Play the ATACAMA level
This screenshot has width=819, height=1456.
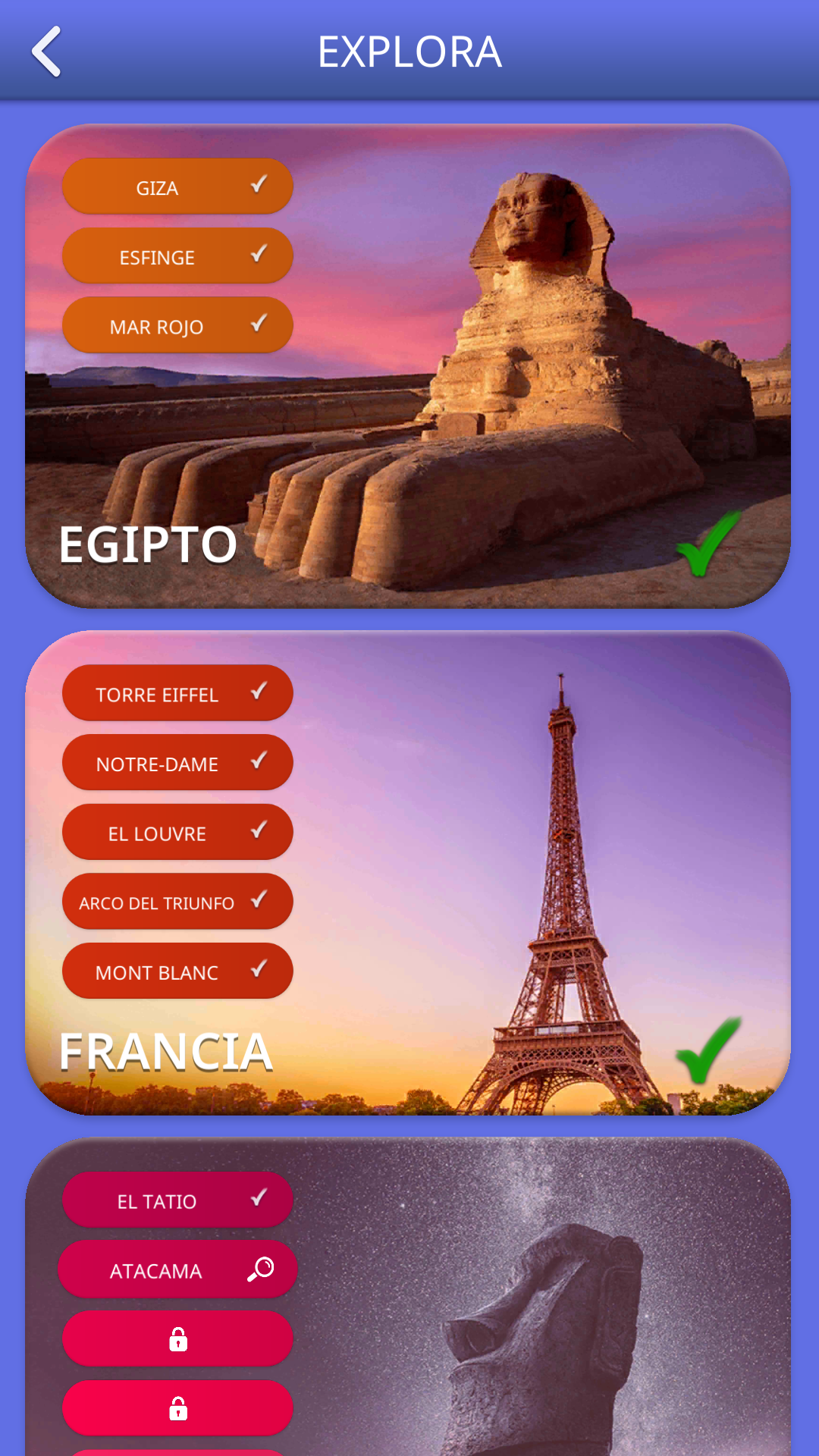pos(177,1269)
